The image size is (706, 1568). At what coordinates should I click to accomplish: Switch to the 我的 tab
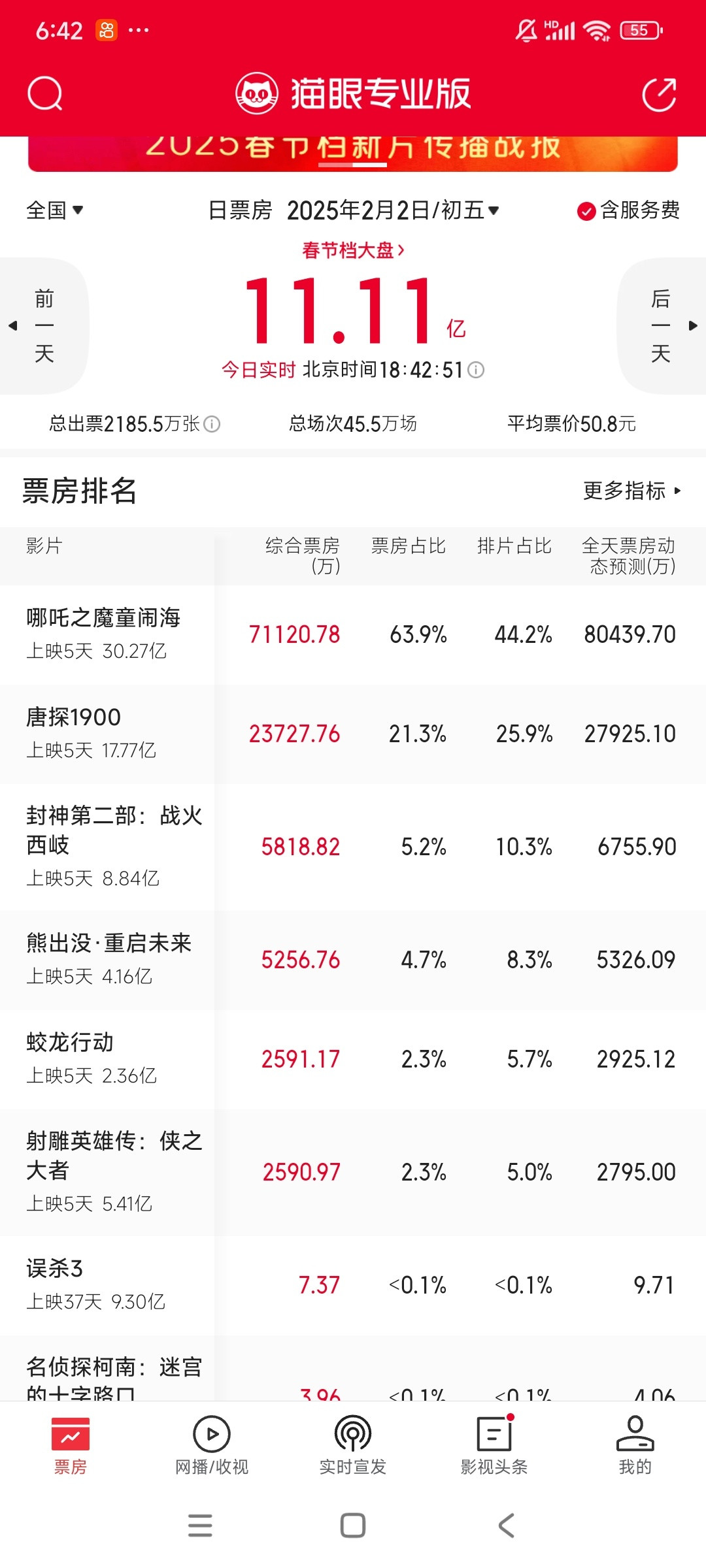tap(635, 1445)
